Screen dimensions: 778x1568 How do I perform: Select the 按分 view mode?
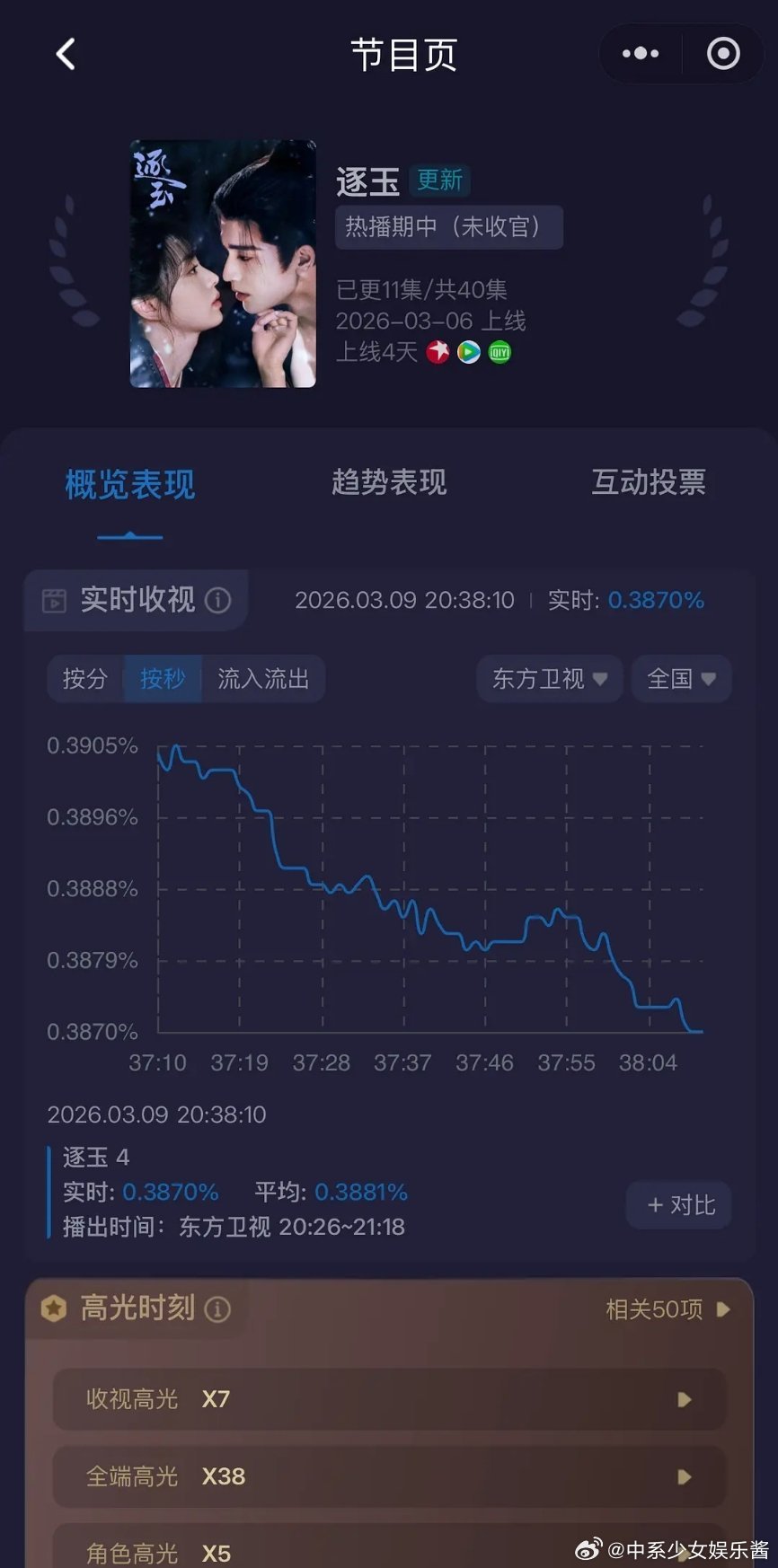tap(85, 679)
